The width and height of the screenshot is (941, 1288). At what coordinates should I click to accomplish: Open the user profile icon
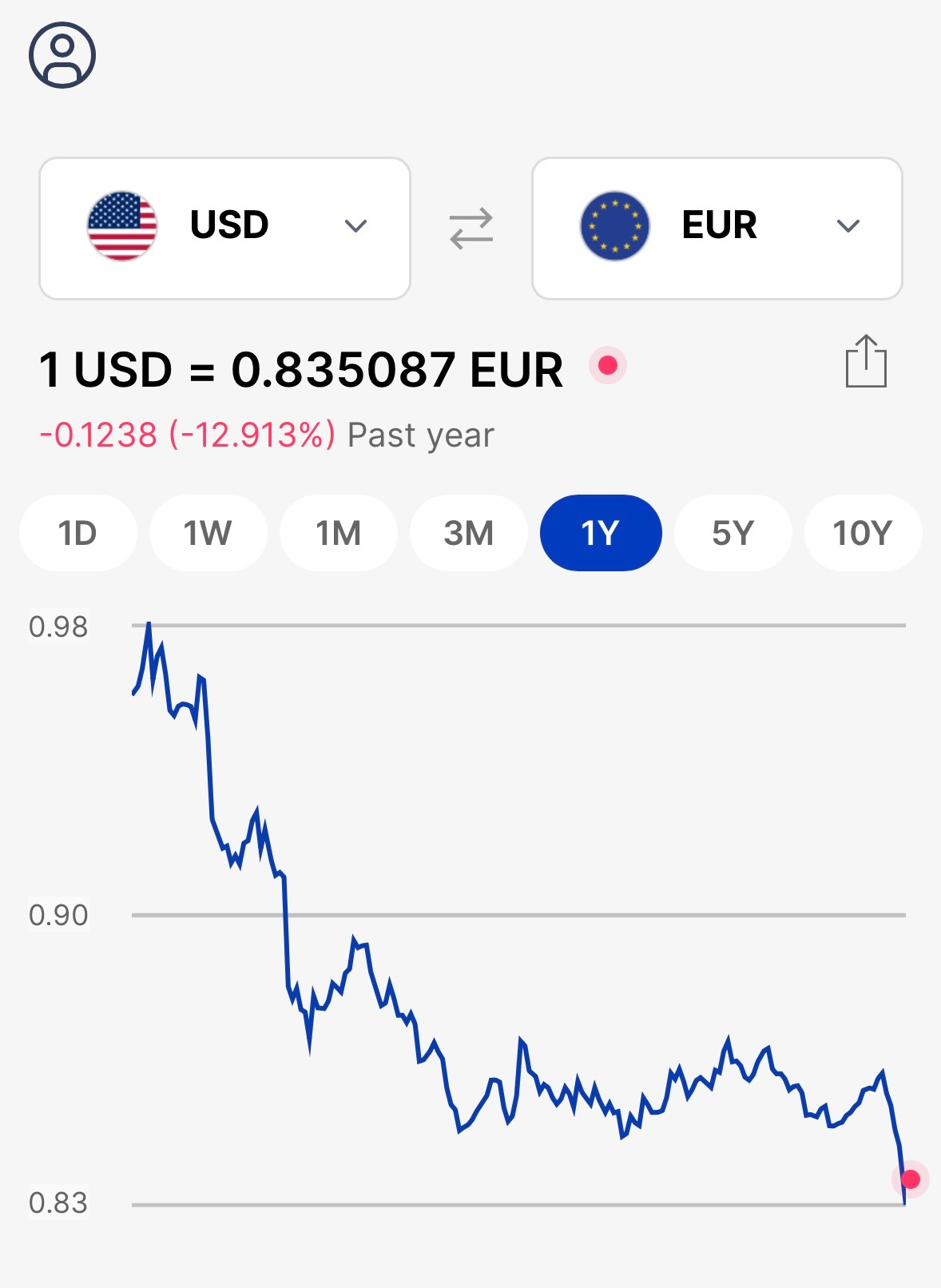click(x=62, y=55)
